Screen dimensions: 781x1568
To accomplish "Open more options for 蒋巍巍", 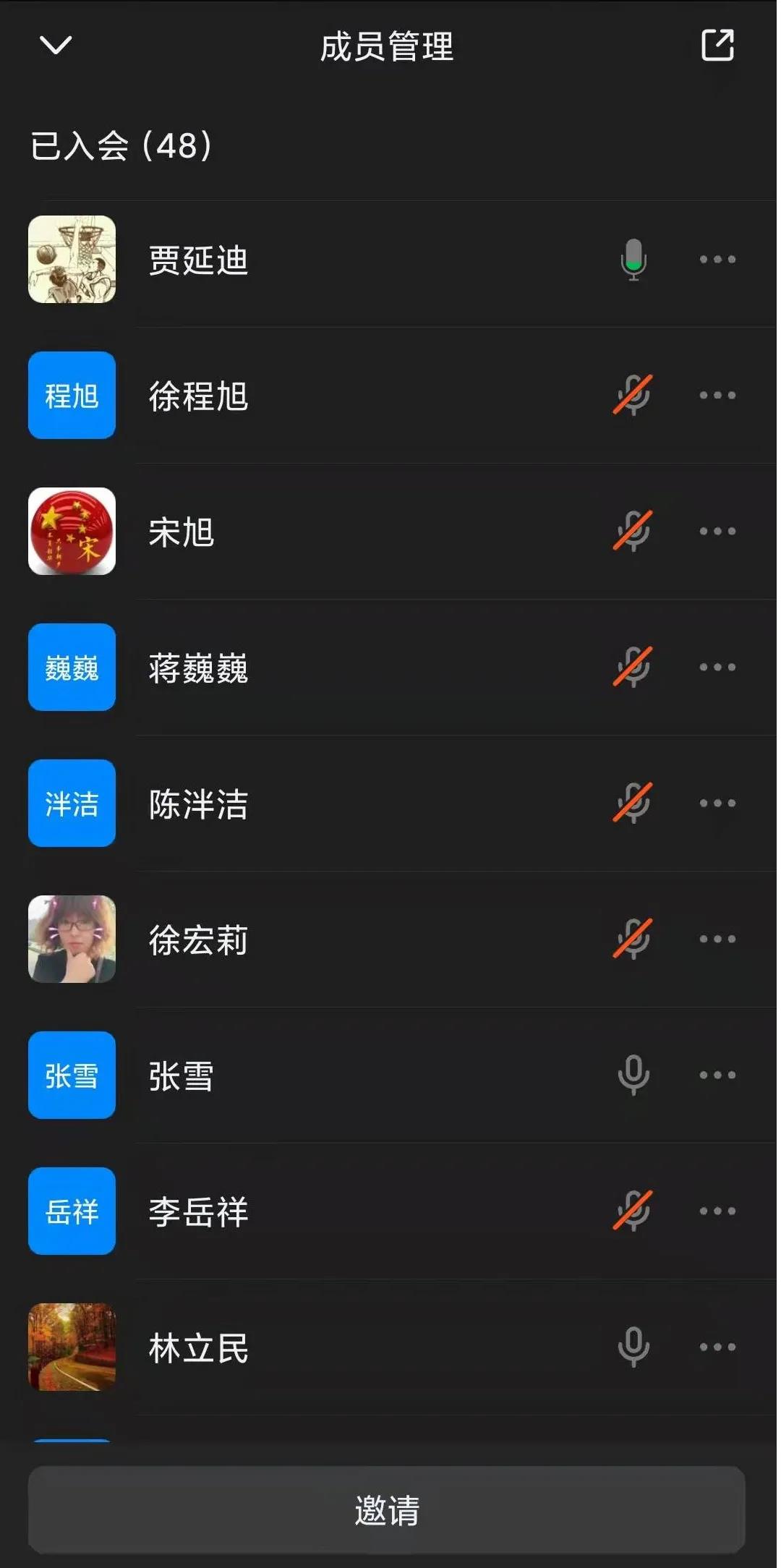I will 717,668.
